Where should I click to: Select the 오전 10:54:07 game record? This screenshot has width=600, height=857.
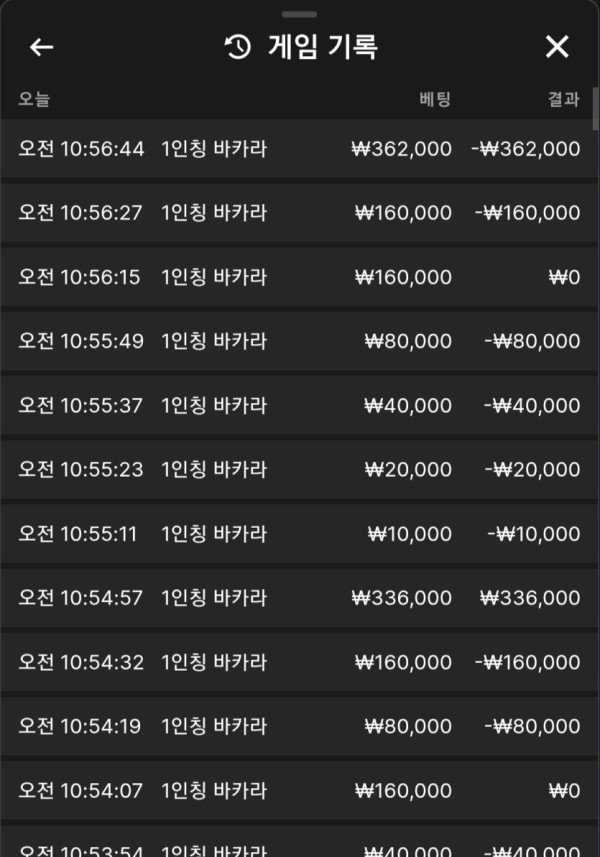click(x=299, y=790)
